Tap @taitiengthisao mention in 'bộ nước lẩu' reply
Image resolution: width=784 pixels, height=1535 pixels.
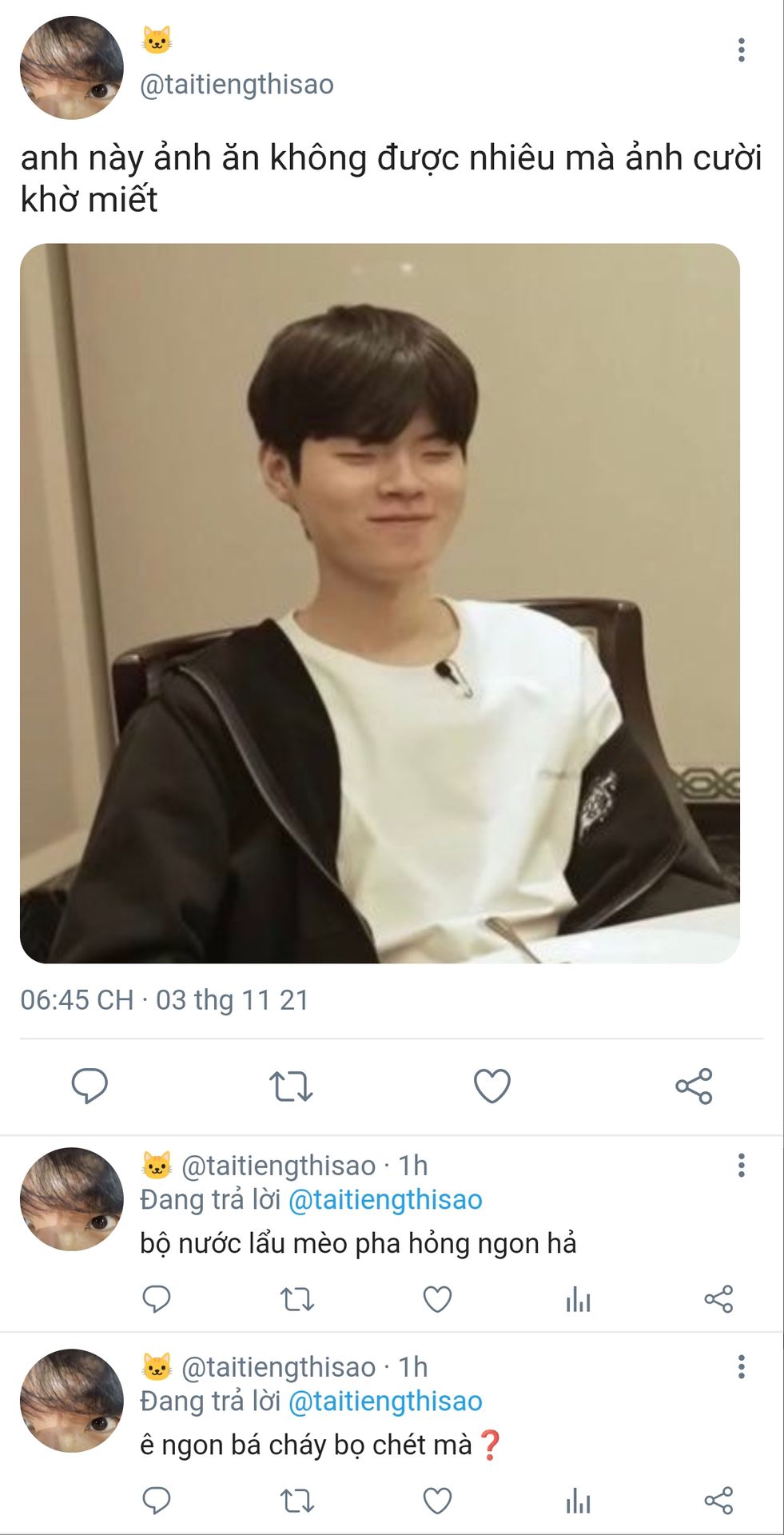[x=384, y=1200]
